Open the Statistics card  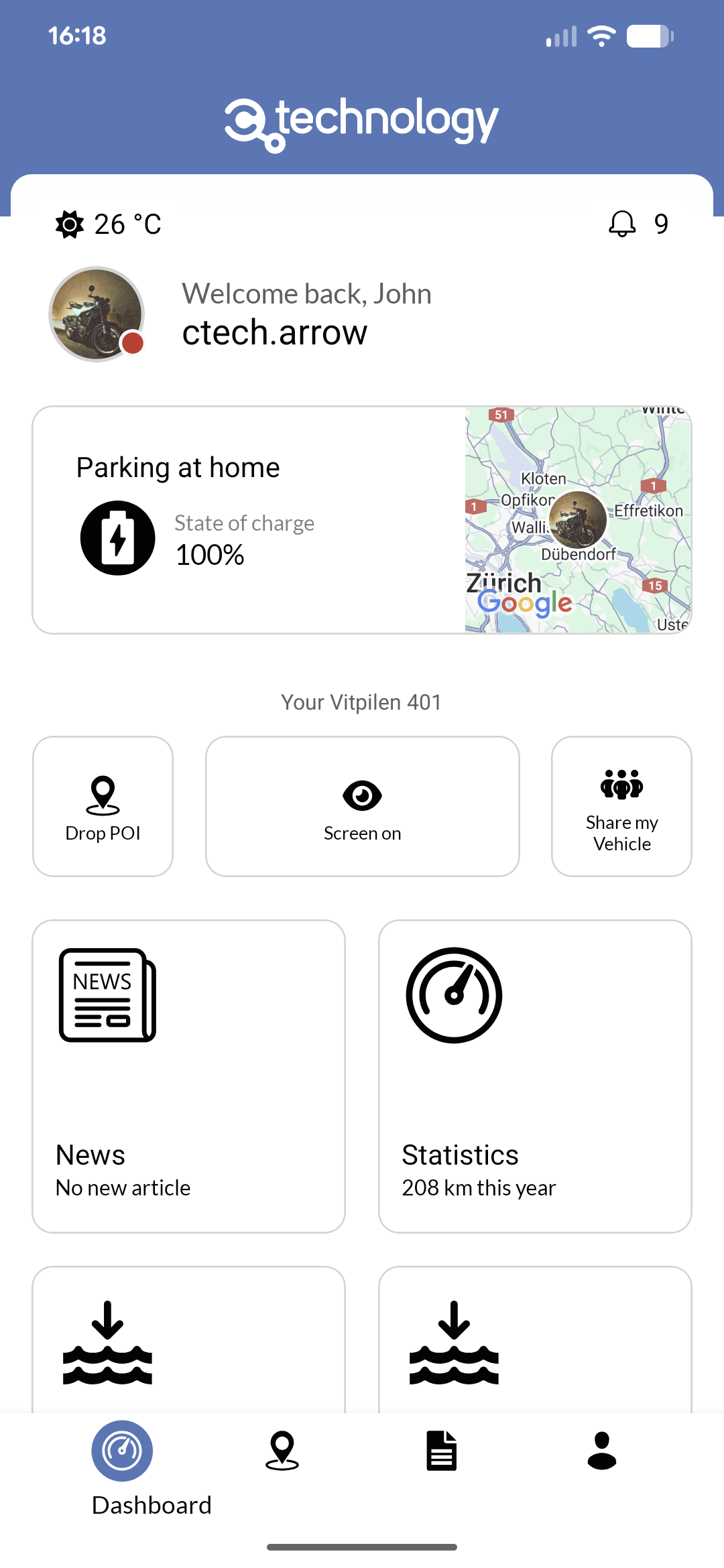pyautogui.click(x=535, y=1076)
